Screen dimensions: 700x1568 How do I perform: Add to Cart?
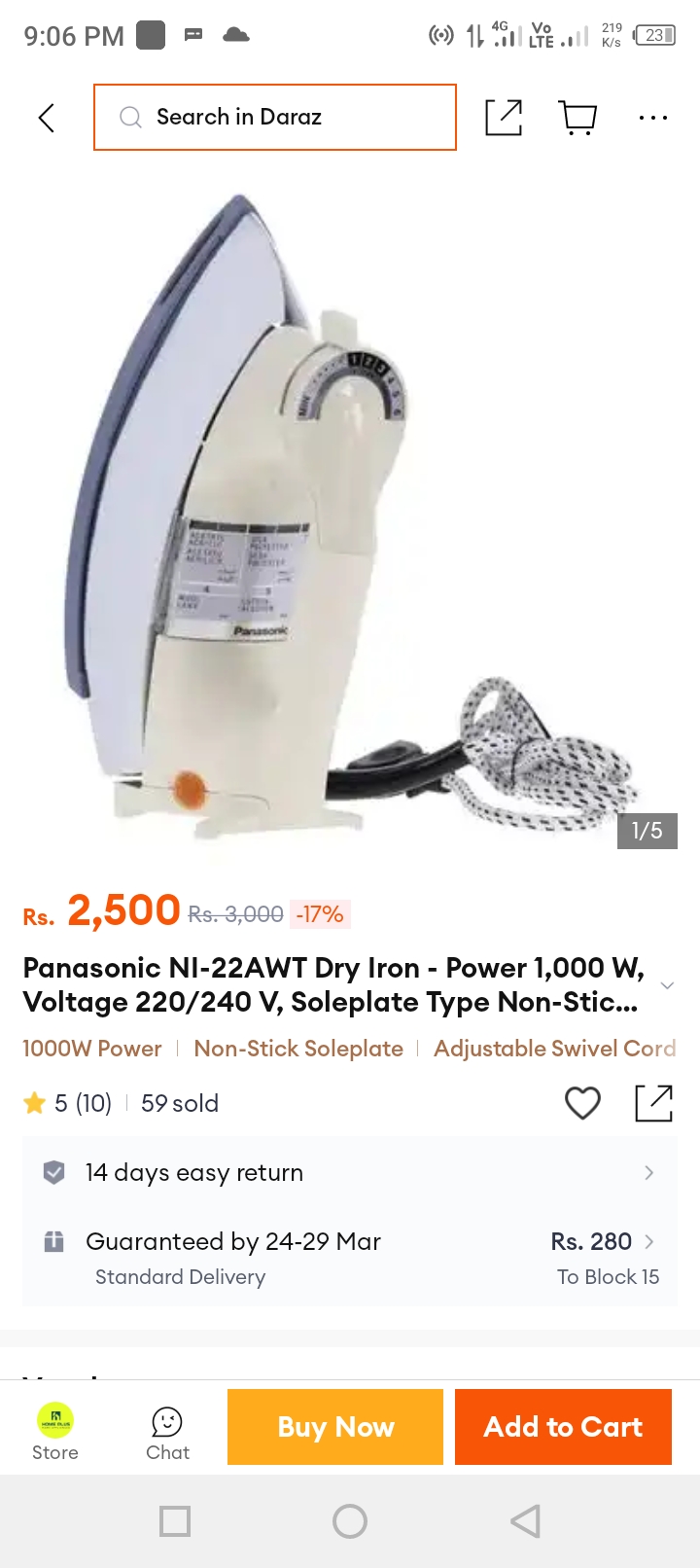pyautogui.click(x=563, y=1427)
